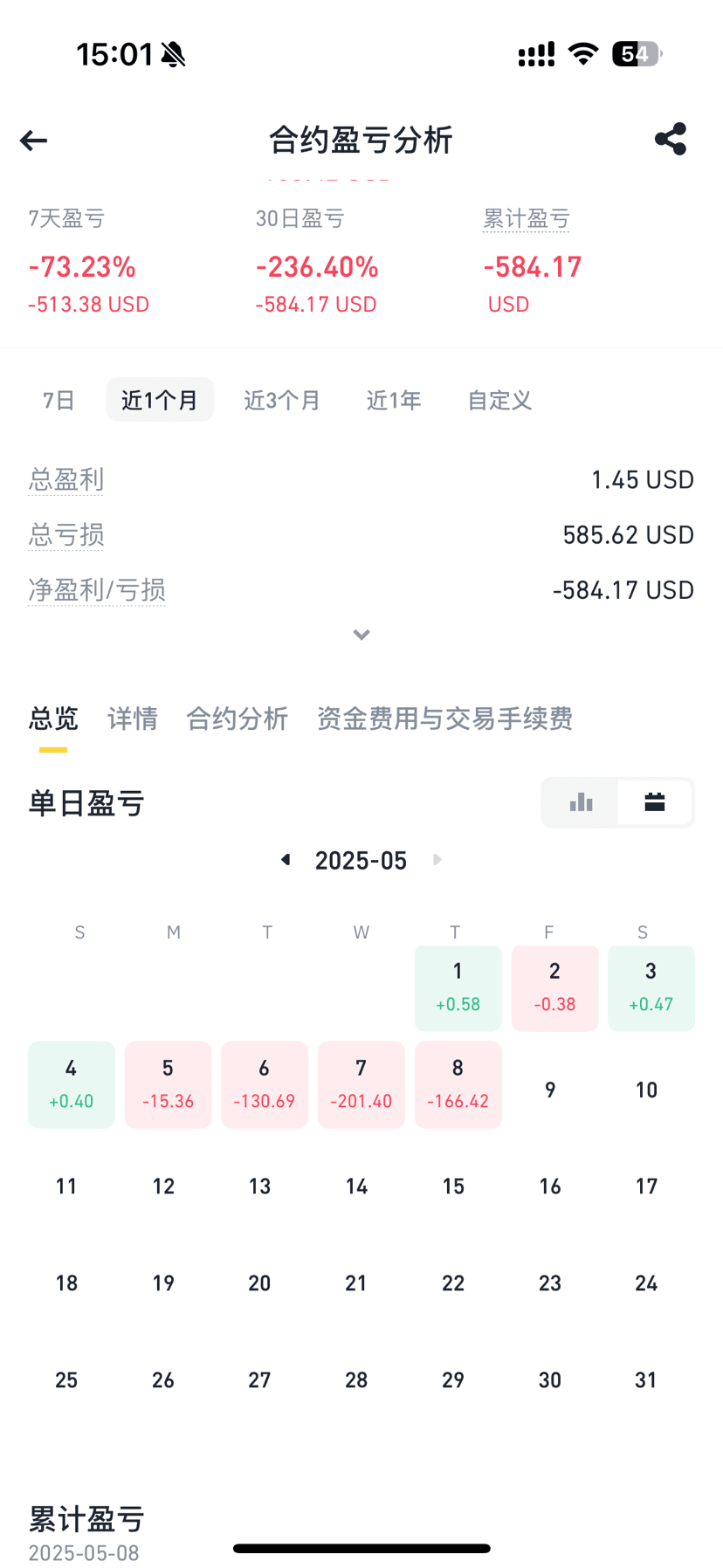
Task: Tap May 1 cell showing +0.58
Action: coord(458,988)
